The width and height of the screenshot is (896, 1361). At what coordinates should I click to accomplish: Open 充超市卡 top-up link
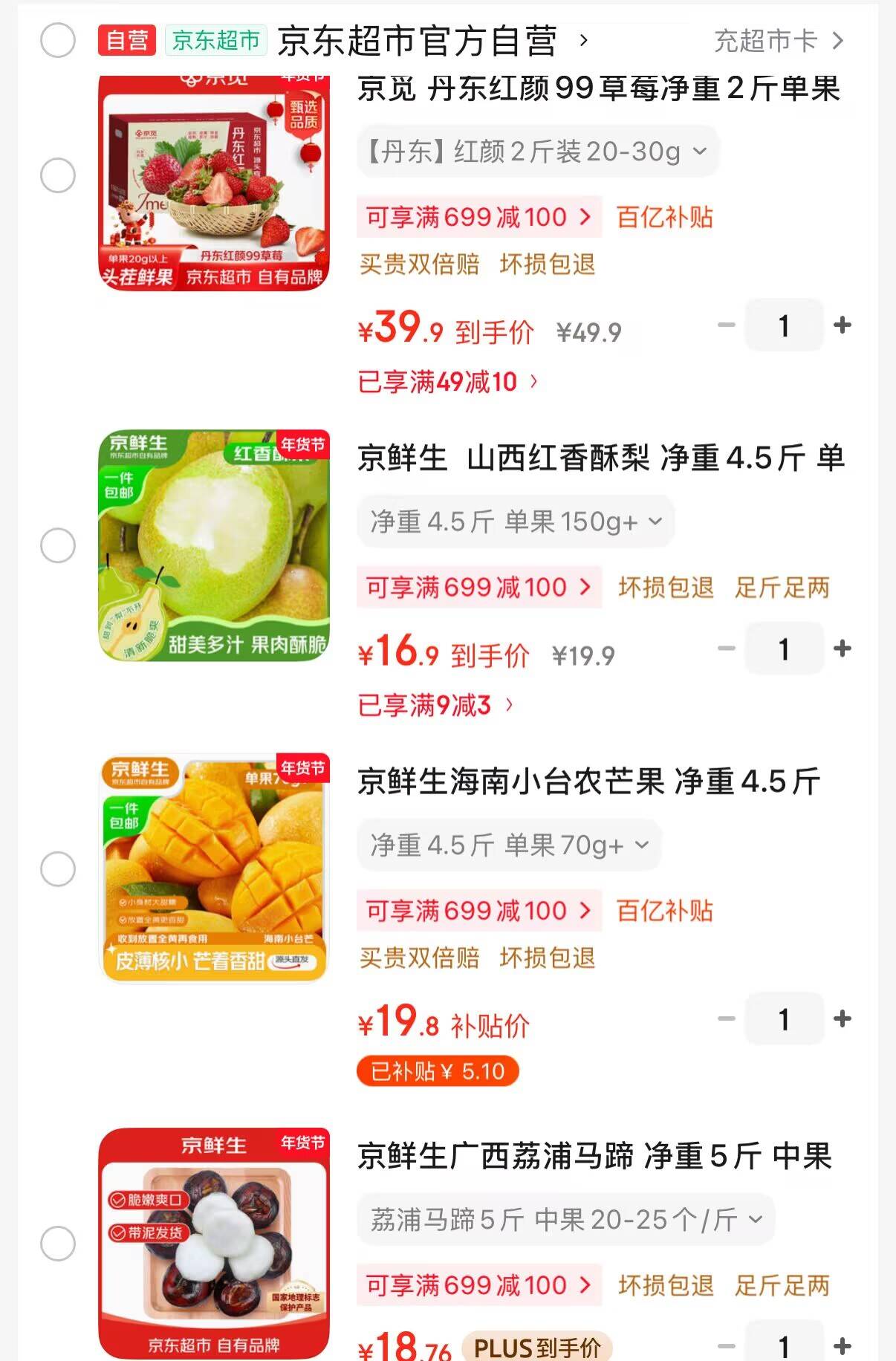tap(778, 41)
